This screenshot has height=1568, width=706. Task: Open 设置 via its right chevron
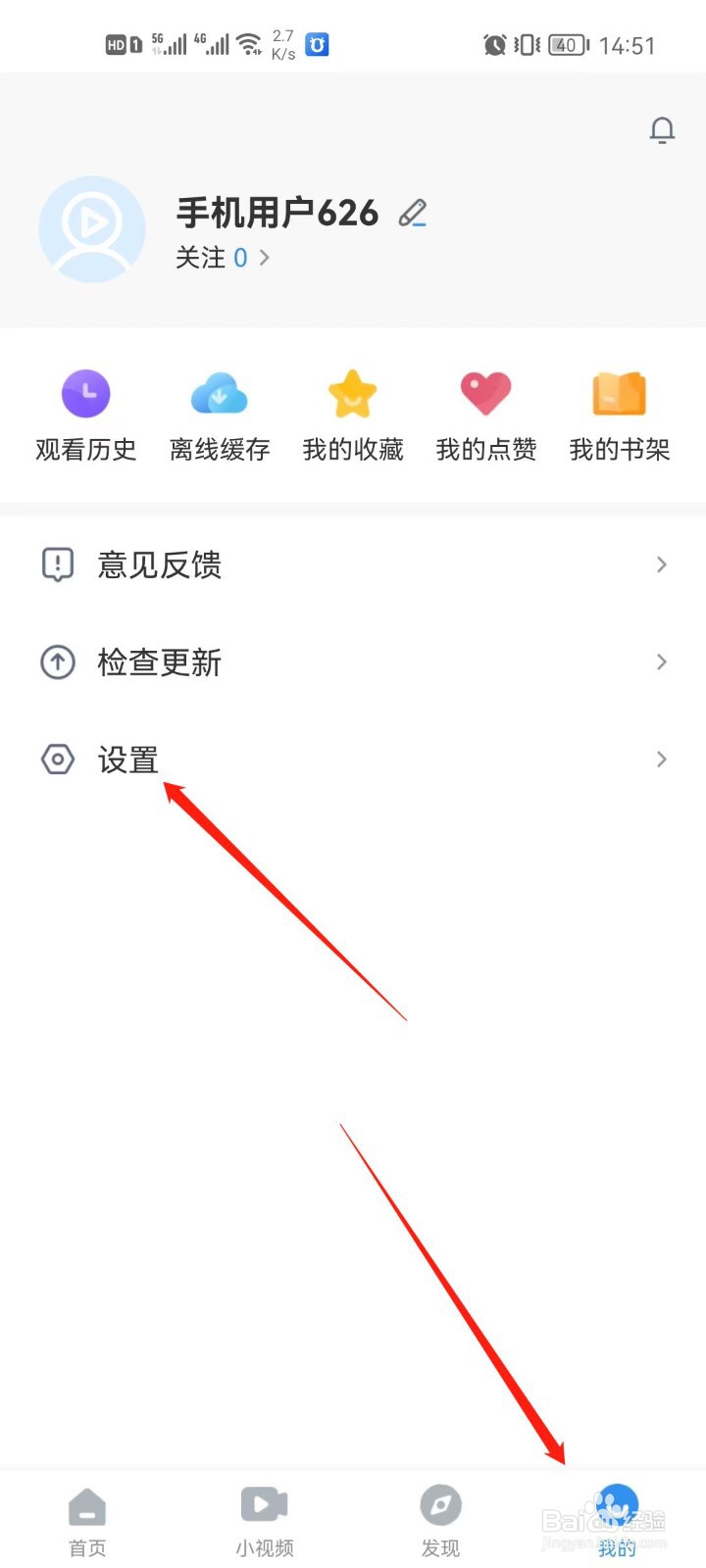[661, 759]
